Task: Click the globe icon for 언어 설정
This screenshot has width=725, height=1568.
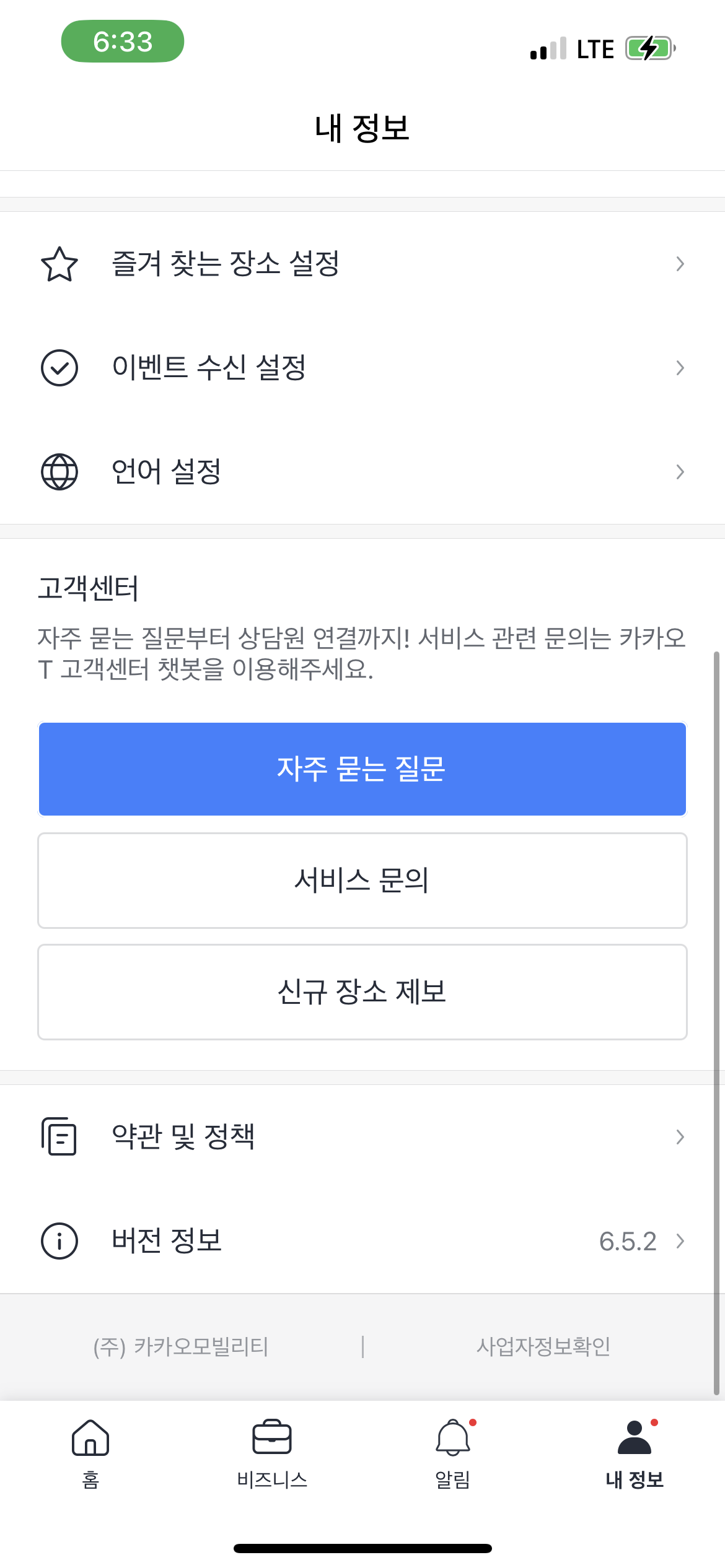Action: pyautogui.click(x=59, y=473)
